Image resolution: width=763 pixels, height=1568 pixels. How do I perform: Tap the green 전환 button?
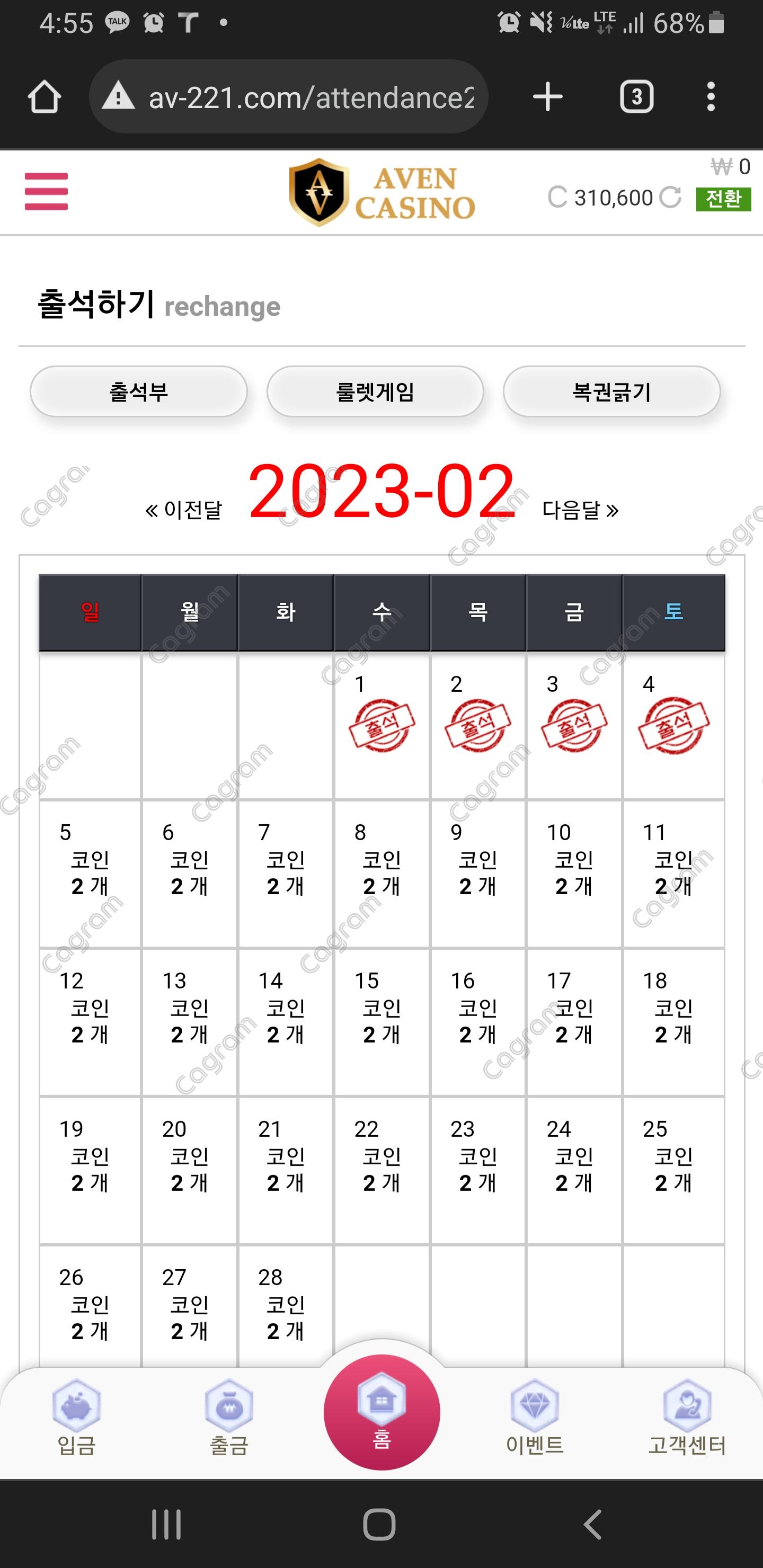[x=723, y=199]
